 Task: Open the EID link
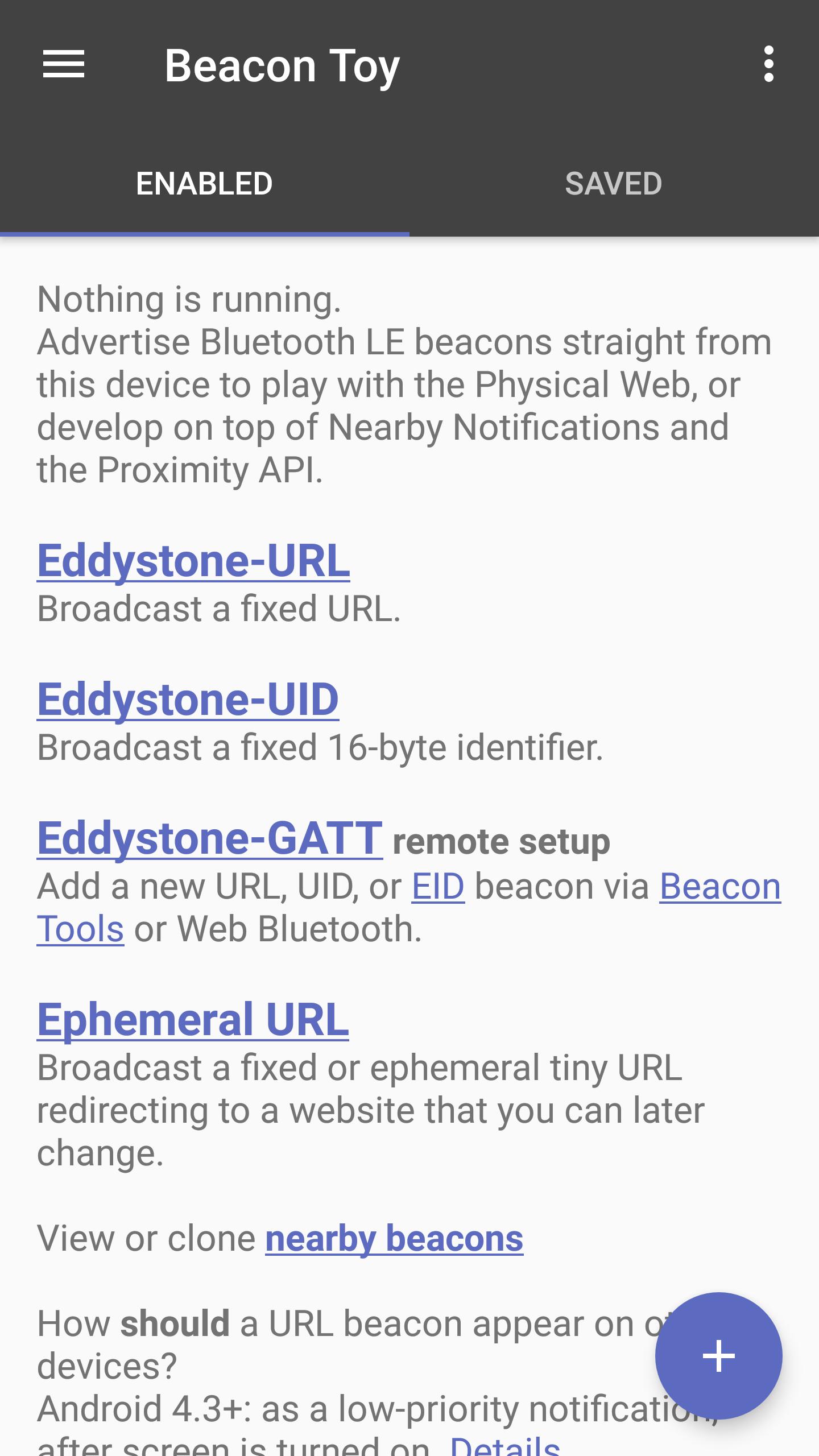pos(438,886)
